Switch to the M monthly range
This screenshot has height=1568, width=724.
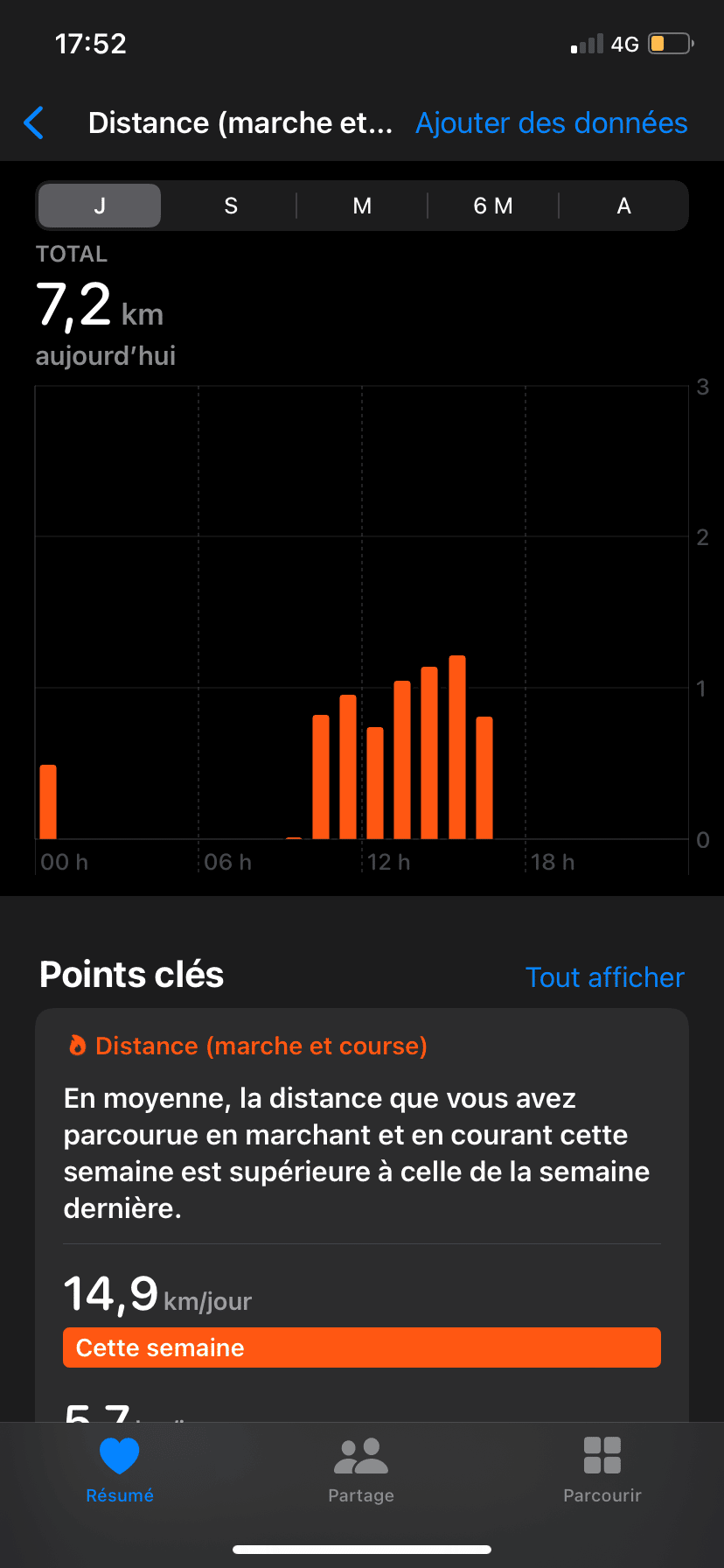362,206
